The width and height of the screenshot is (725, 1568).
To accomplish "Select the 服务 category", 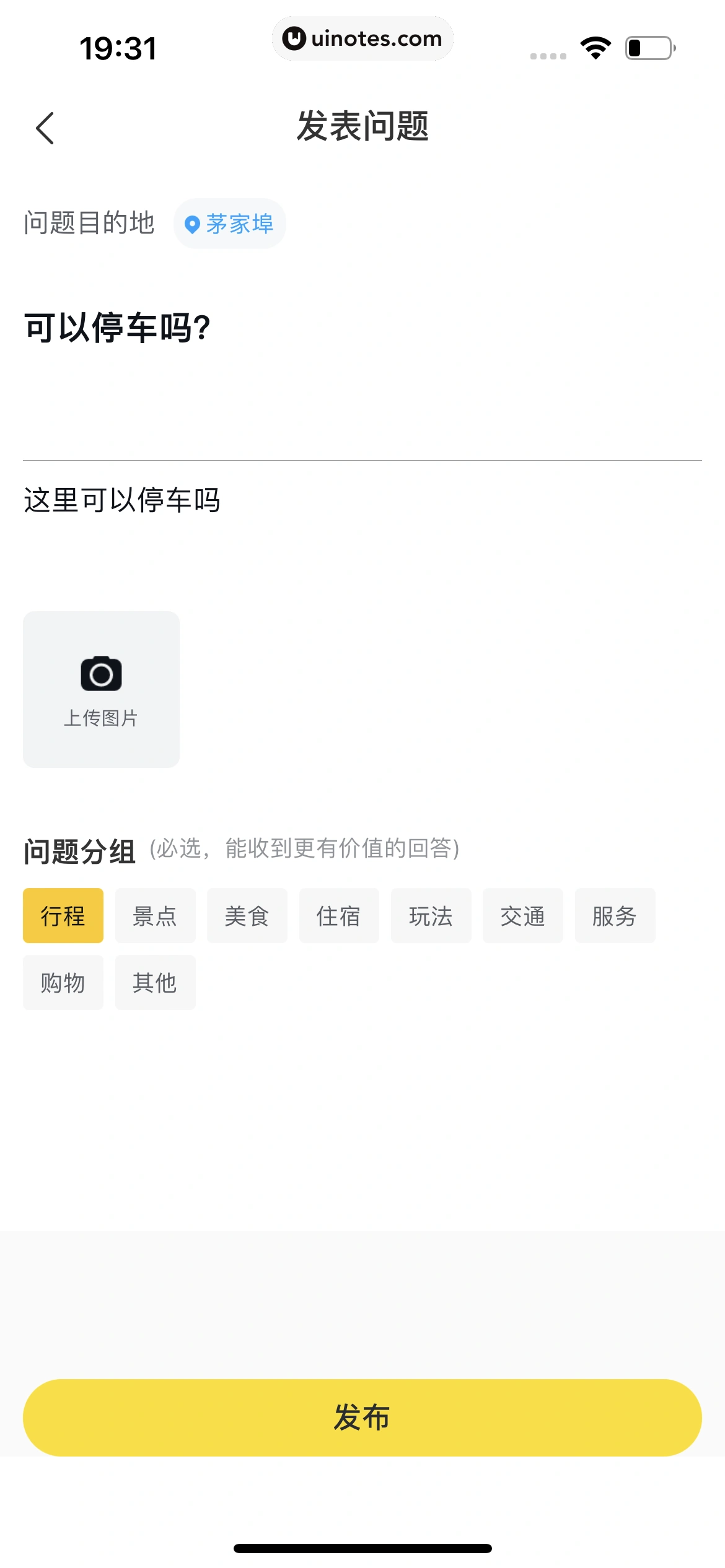I will pyautogui.click(x=615, y=915).
